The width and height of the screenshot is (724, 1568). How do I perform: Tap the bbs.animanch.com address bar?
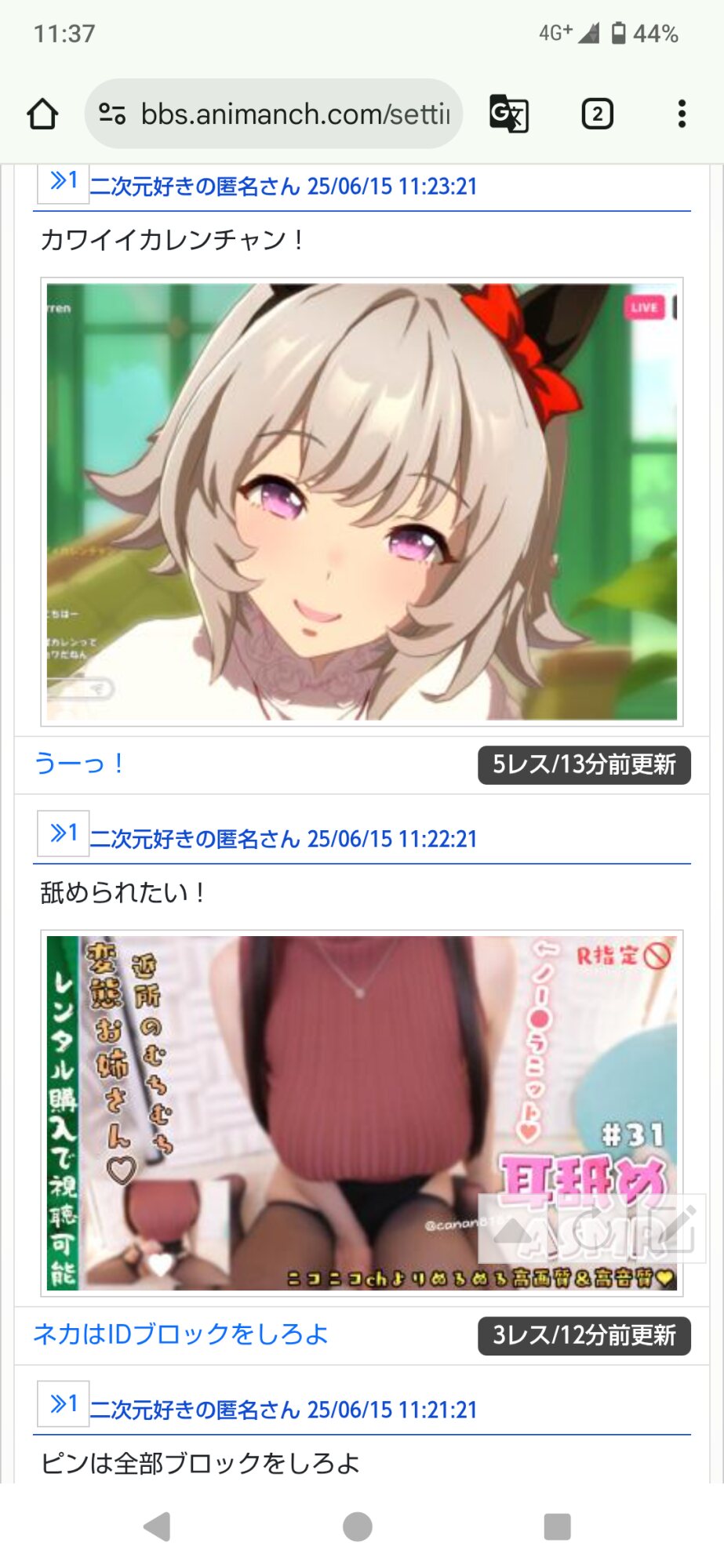[x=295, y=114]
